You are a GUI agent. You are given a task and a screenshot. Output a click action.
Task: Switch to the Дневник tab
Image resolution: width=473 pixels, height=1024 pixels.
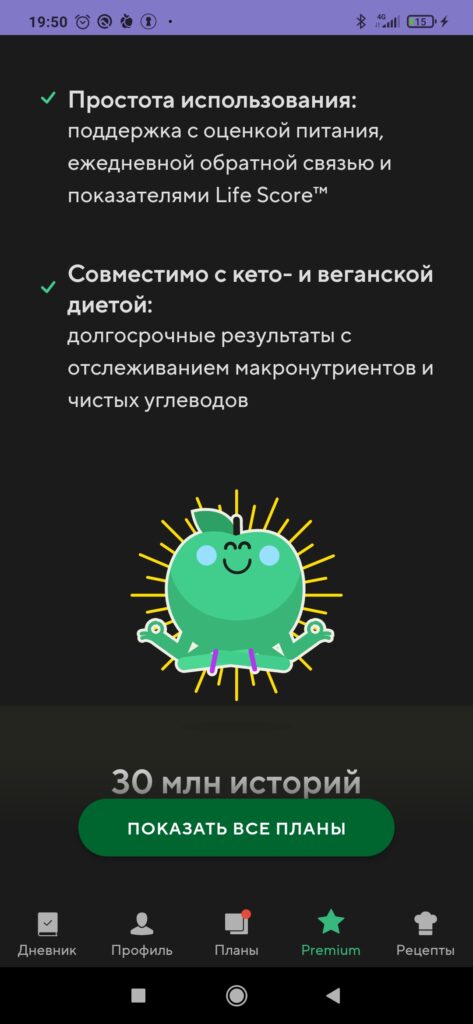tap(47, 935)
